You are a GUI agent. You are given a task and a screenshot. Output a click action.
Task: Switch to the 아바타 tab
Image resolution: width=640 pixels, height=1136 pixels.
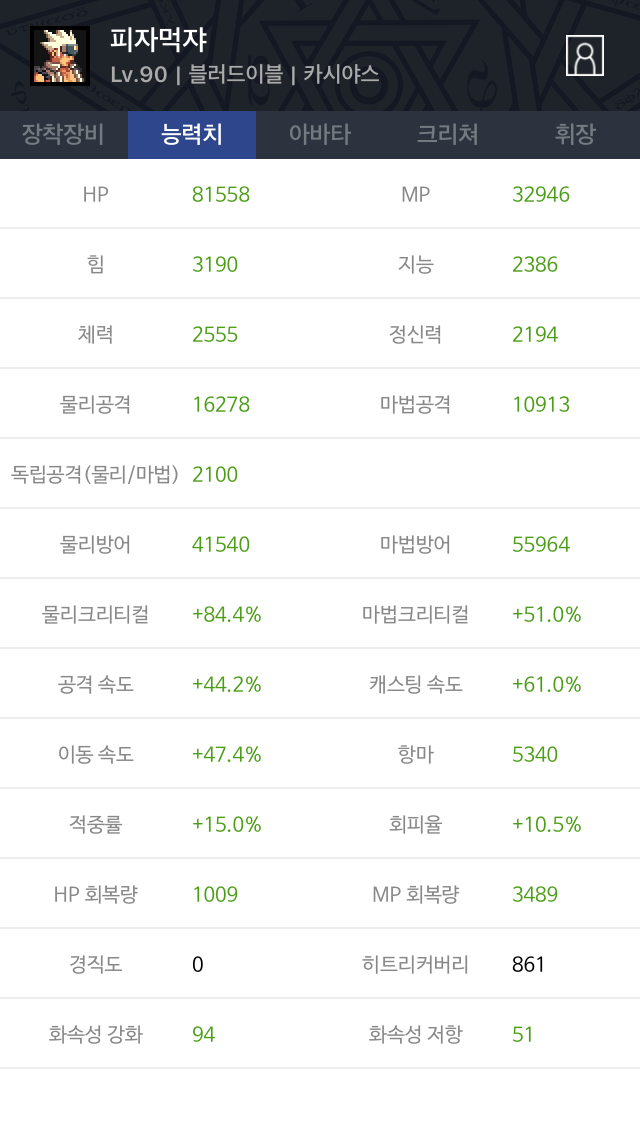tap(320, 135)
